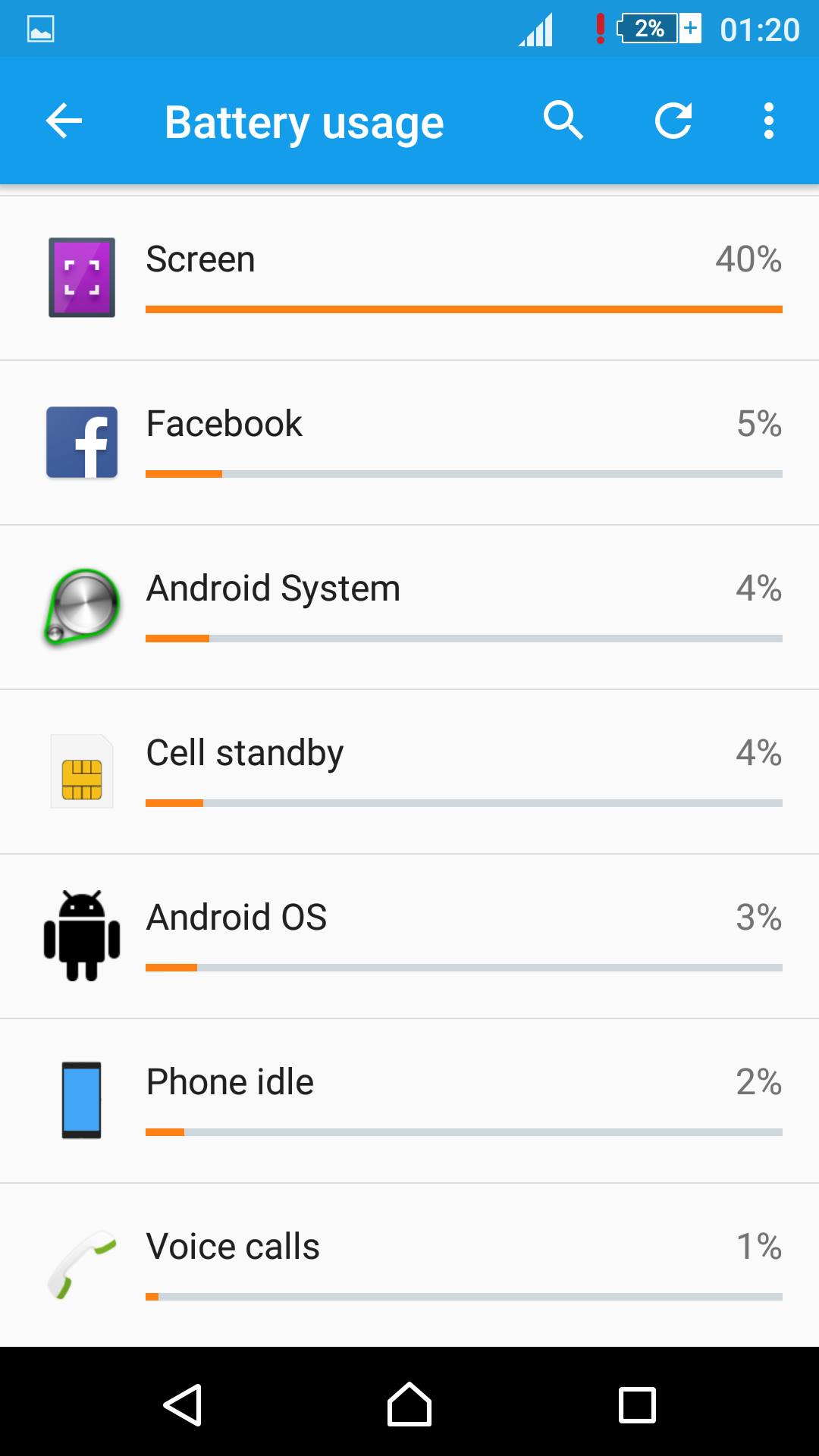819x1456 pixels.
Task: Go back from Battery usage
Action: pyautogui.click(x=64, y=121)
